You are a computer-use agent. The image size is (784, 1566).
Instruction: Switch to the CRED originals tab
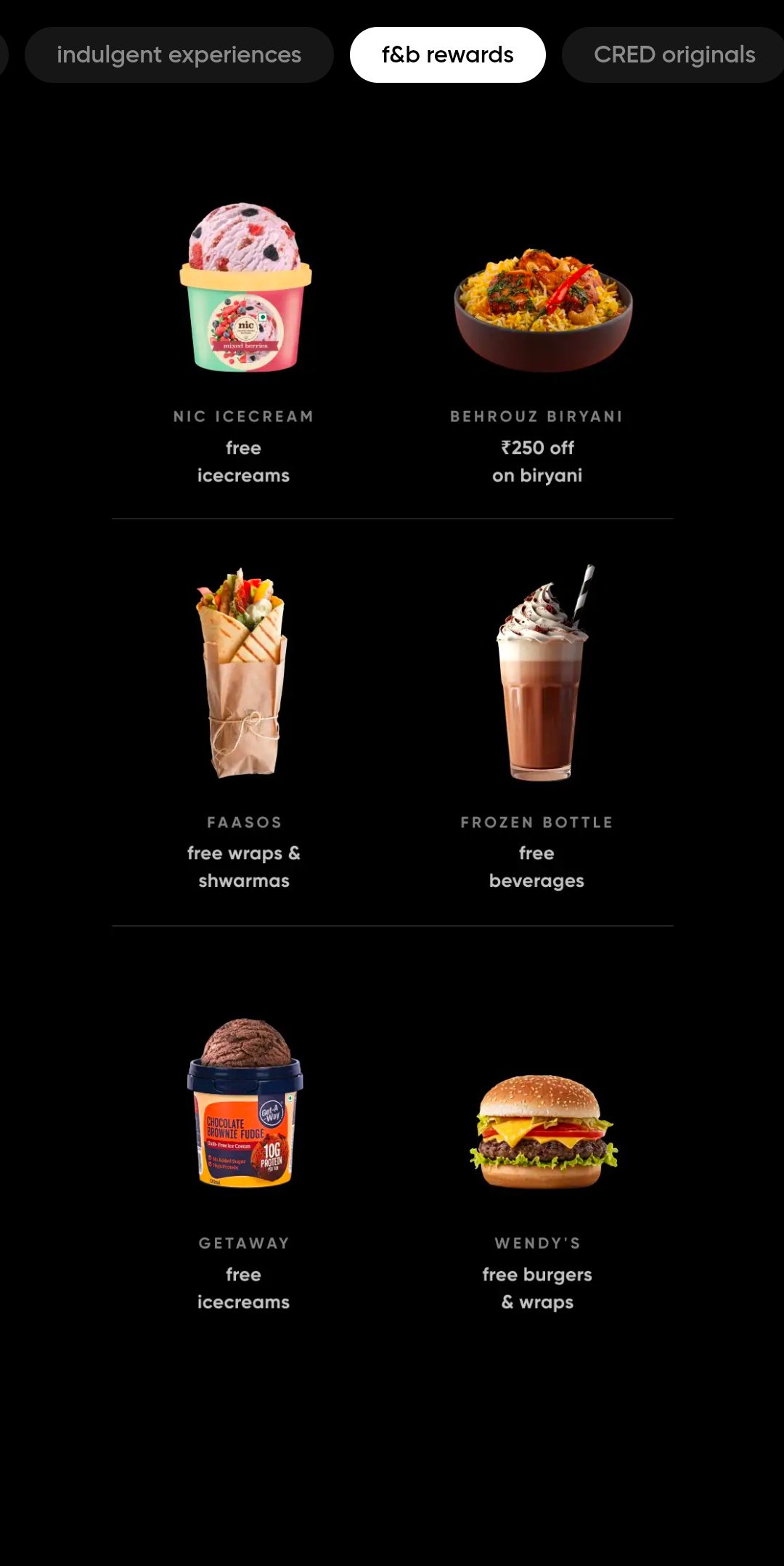[x=674, y=54]
